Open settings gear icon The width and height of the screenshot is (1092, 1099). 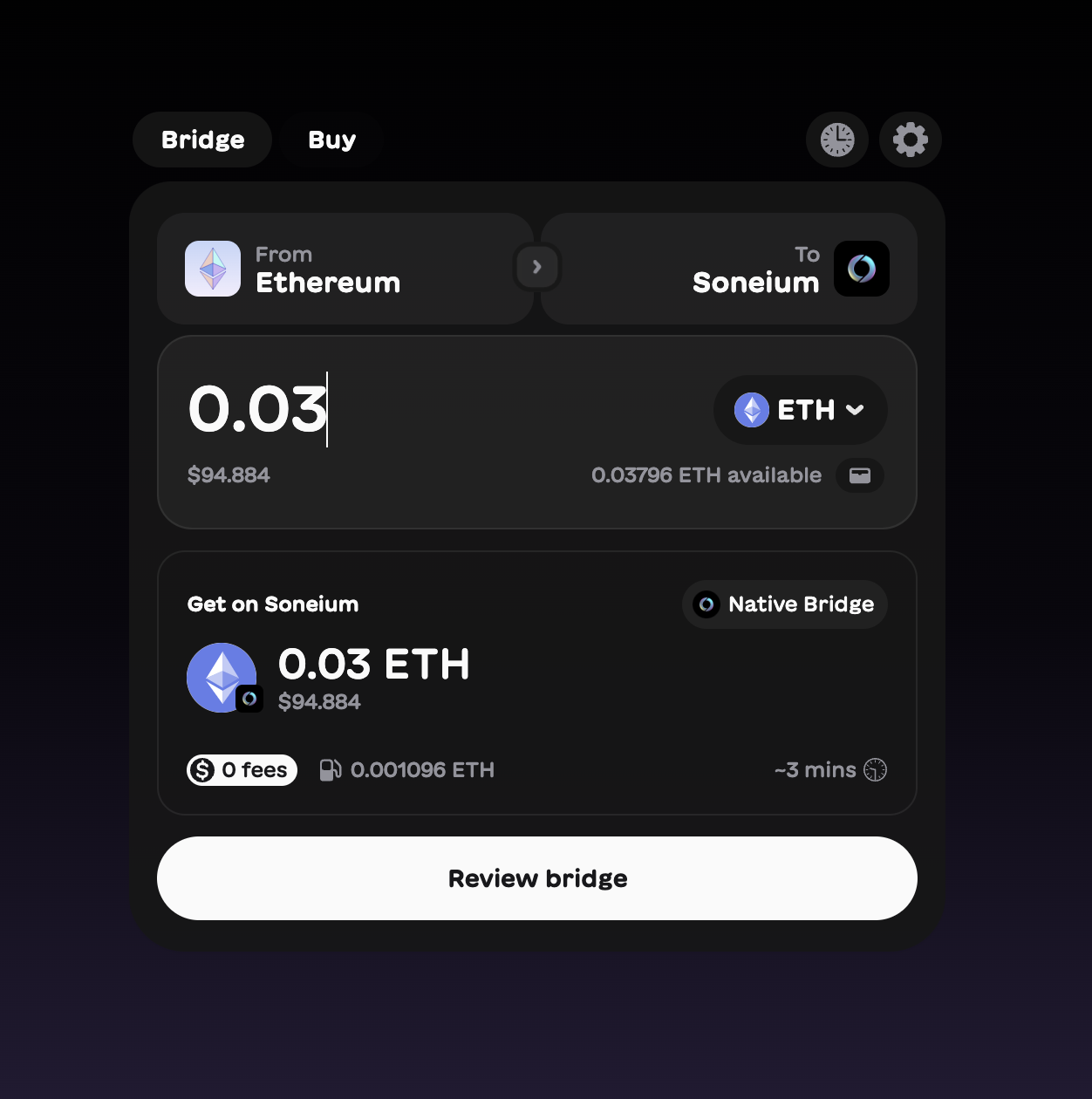(910, 140)
